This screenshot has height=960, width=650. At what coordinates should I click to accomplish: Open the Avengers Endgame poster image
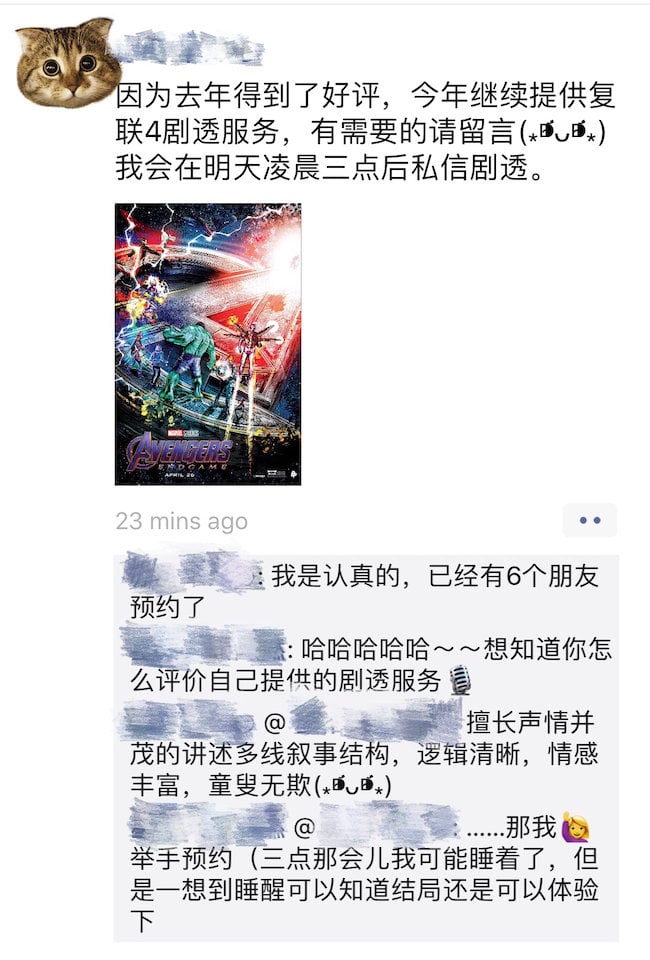click(208, 344)
